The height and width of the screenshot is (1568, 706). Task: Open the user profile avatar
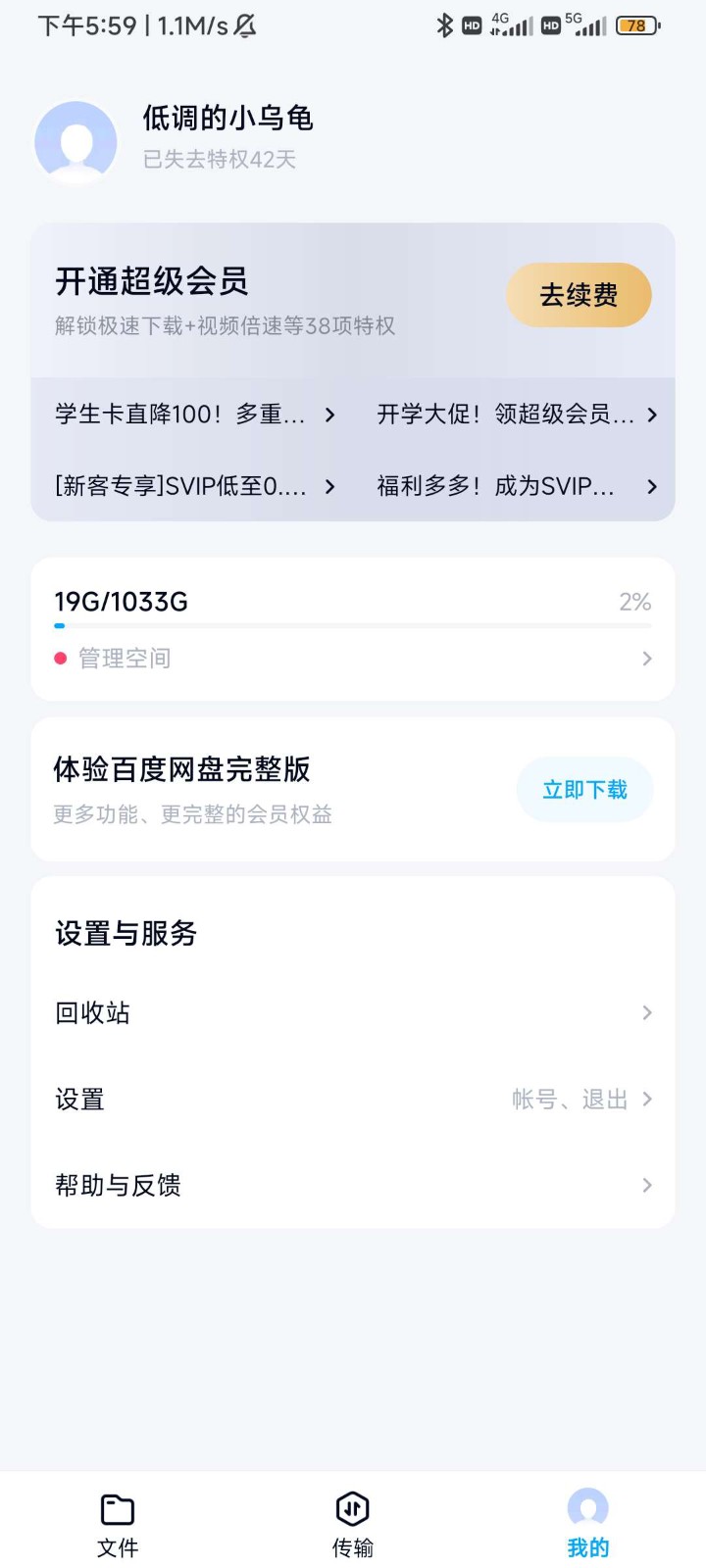pos(76,141)
